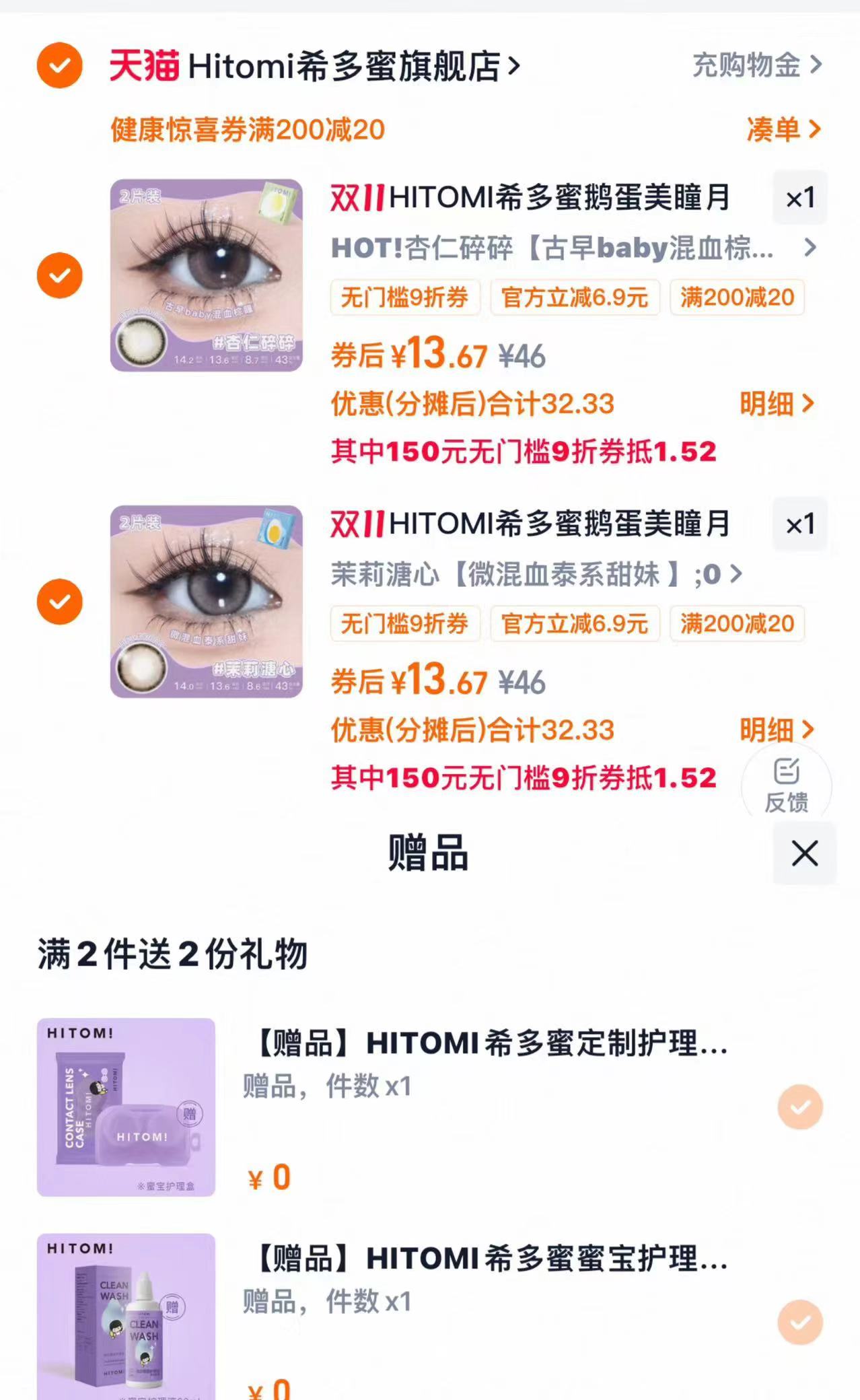Deselect the 茉莉溏心 product checkbox
This screenshot has height=1400, width=860.
(59, 601)
